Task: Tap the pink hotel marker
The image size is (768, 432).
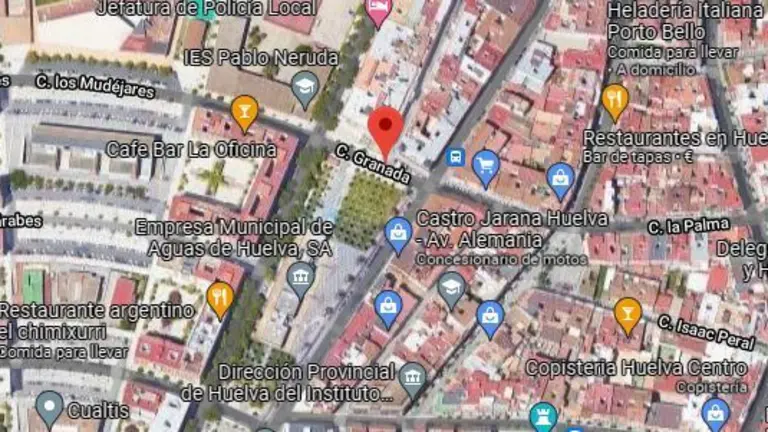Action: tap(378, 10)
